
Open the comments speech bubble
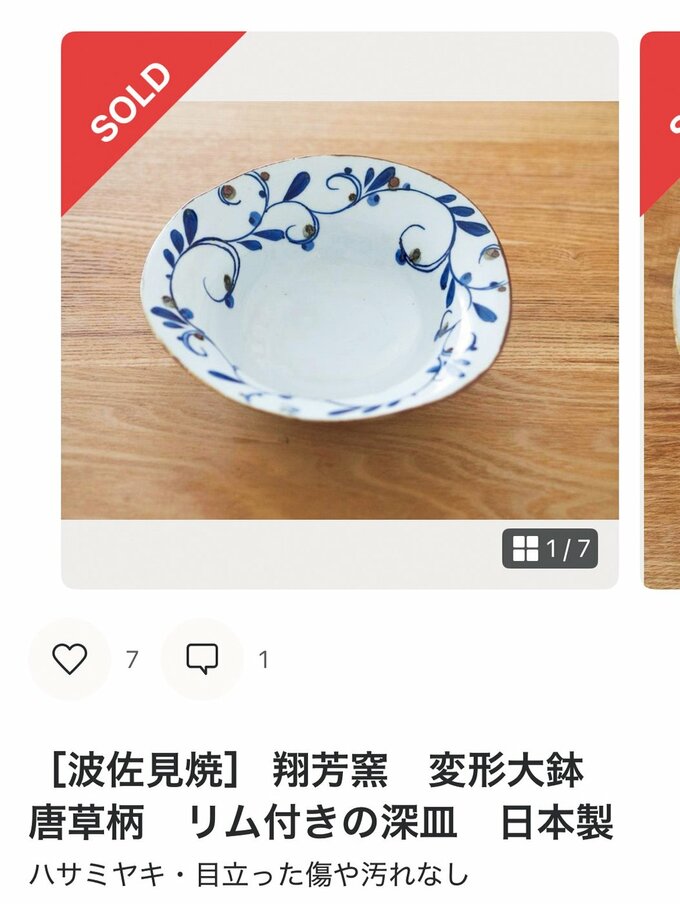point(202,659)
